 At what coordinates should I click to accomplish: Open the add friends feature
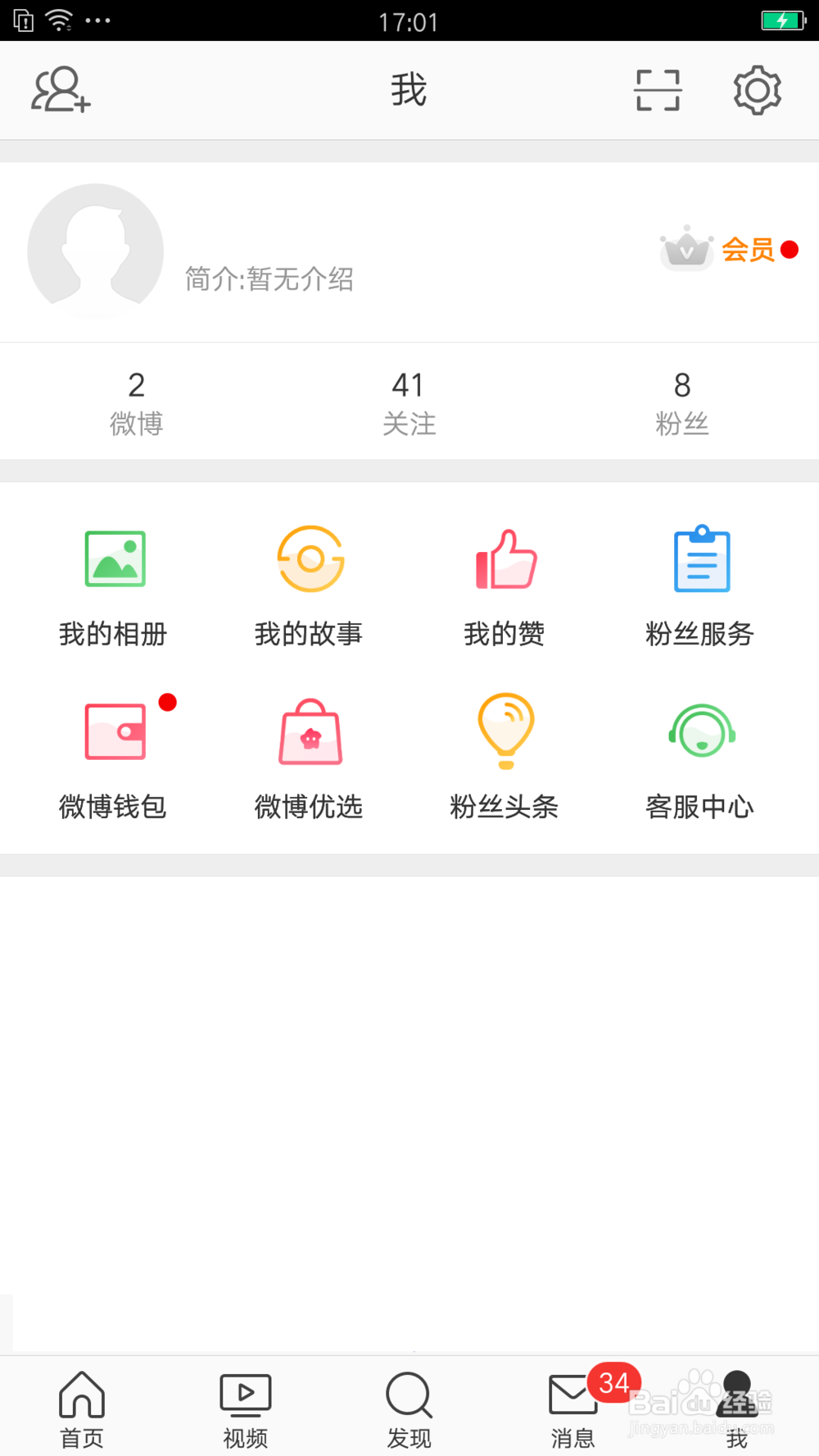pos(60,90)
